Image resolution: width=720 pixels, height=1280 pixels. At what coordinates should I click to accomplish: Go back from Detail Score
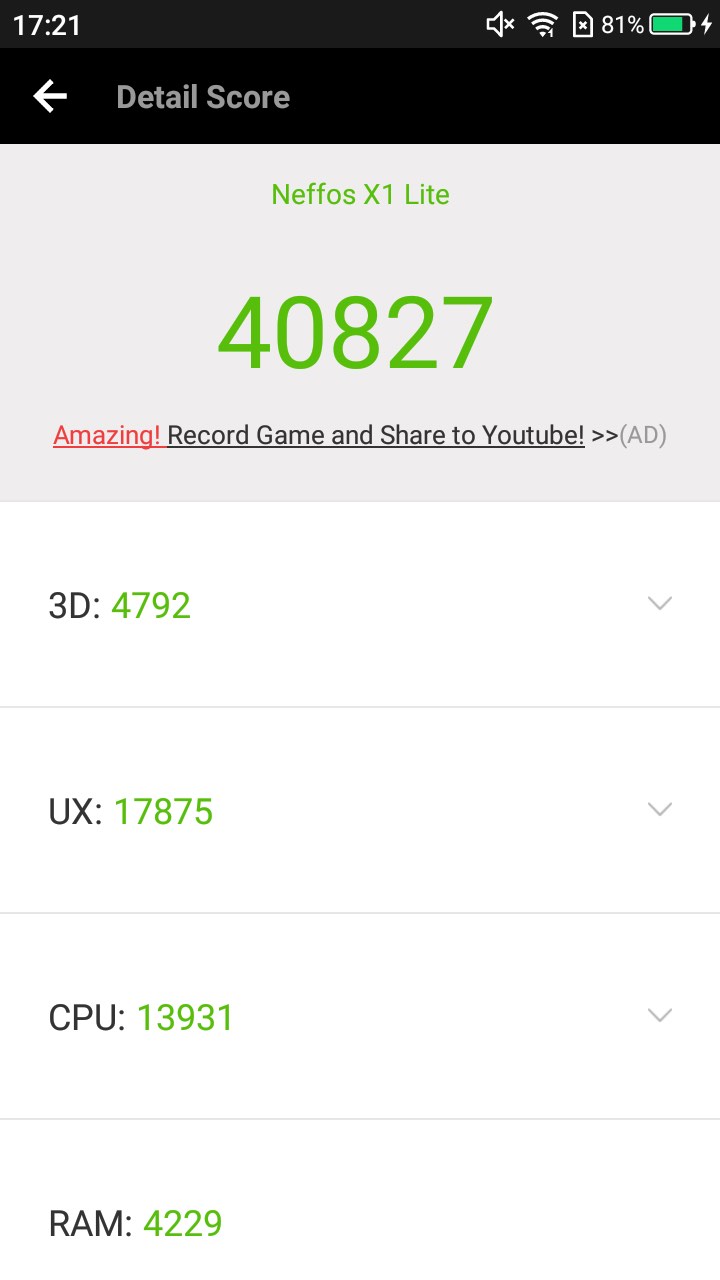coord(50,96)
